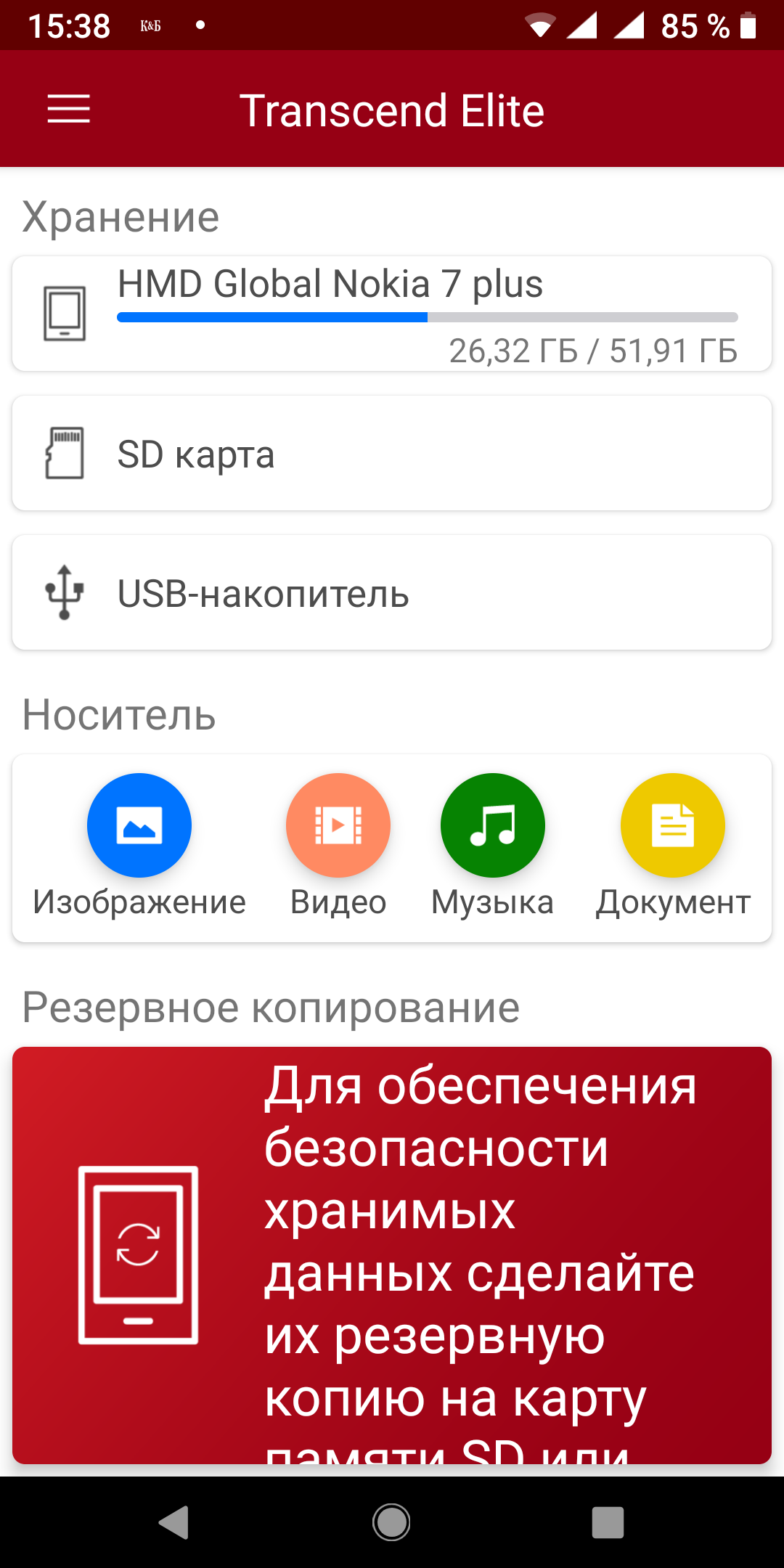Open the hamburger navigation menu
The width and height of the screenshot is (784, 1568).
point(69,110)
